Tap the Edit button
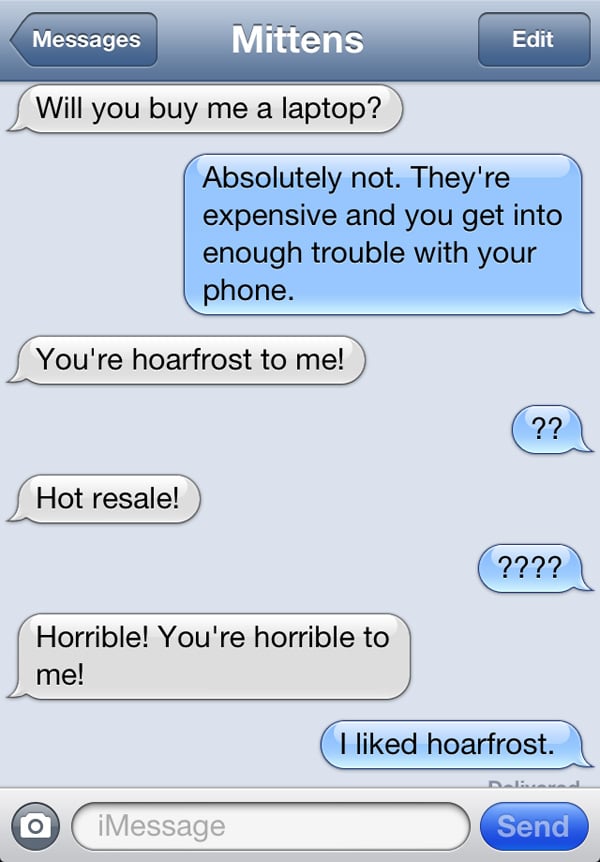The image size is (600, 862). coord(531,40)
